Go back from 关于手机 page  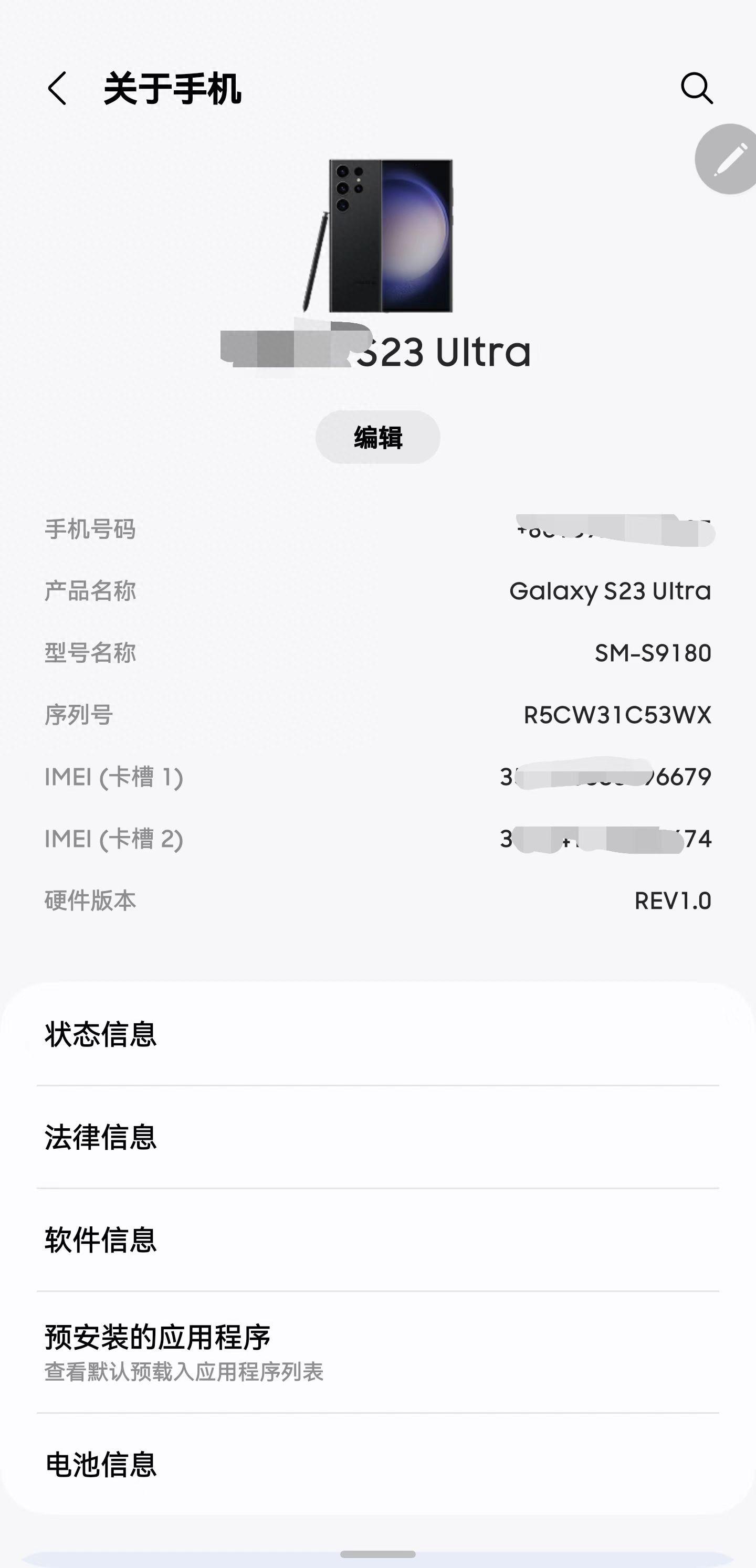click(57, 89)
